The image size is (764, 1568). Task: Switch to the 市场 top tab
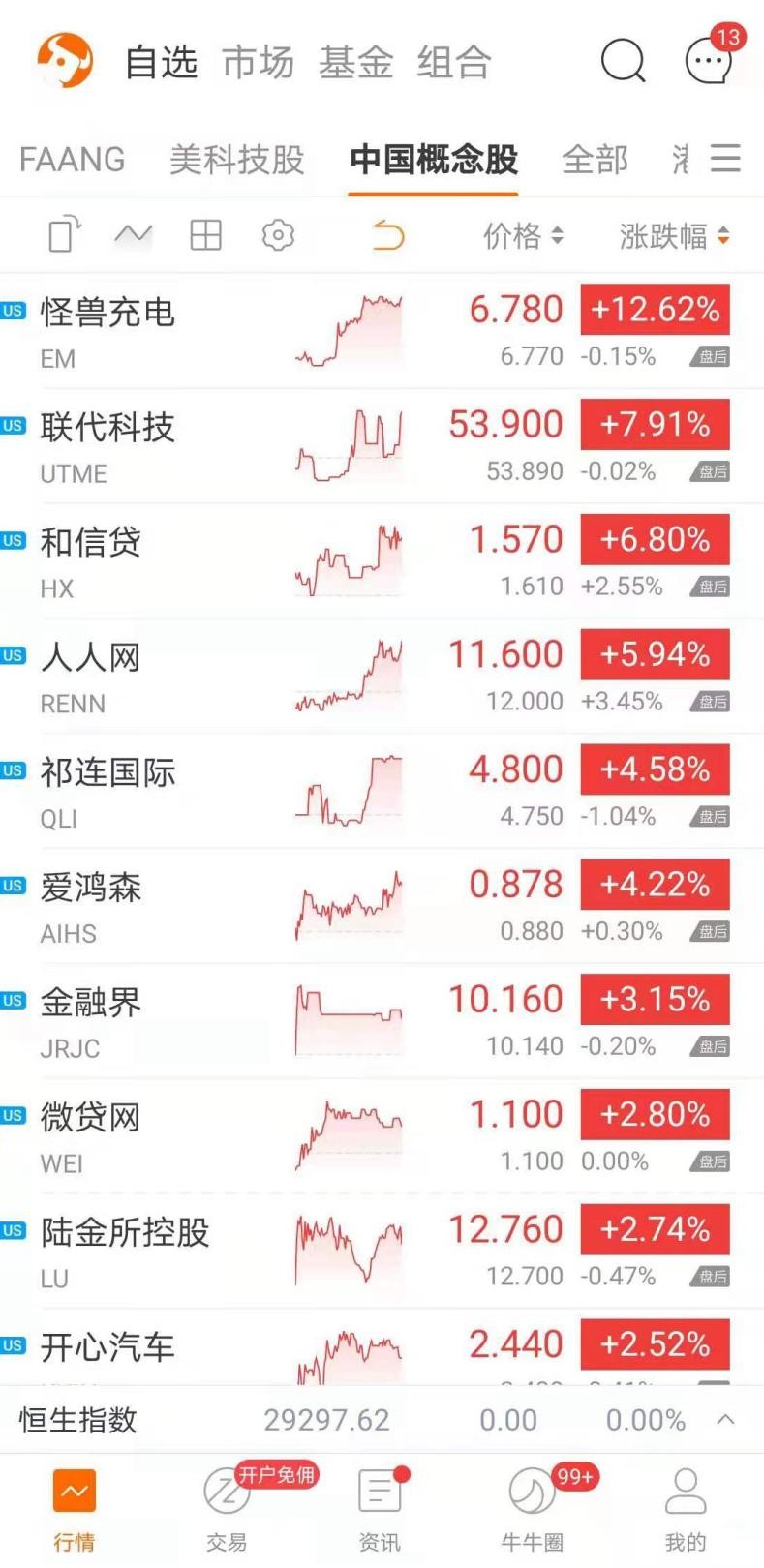258,63
